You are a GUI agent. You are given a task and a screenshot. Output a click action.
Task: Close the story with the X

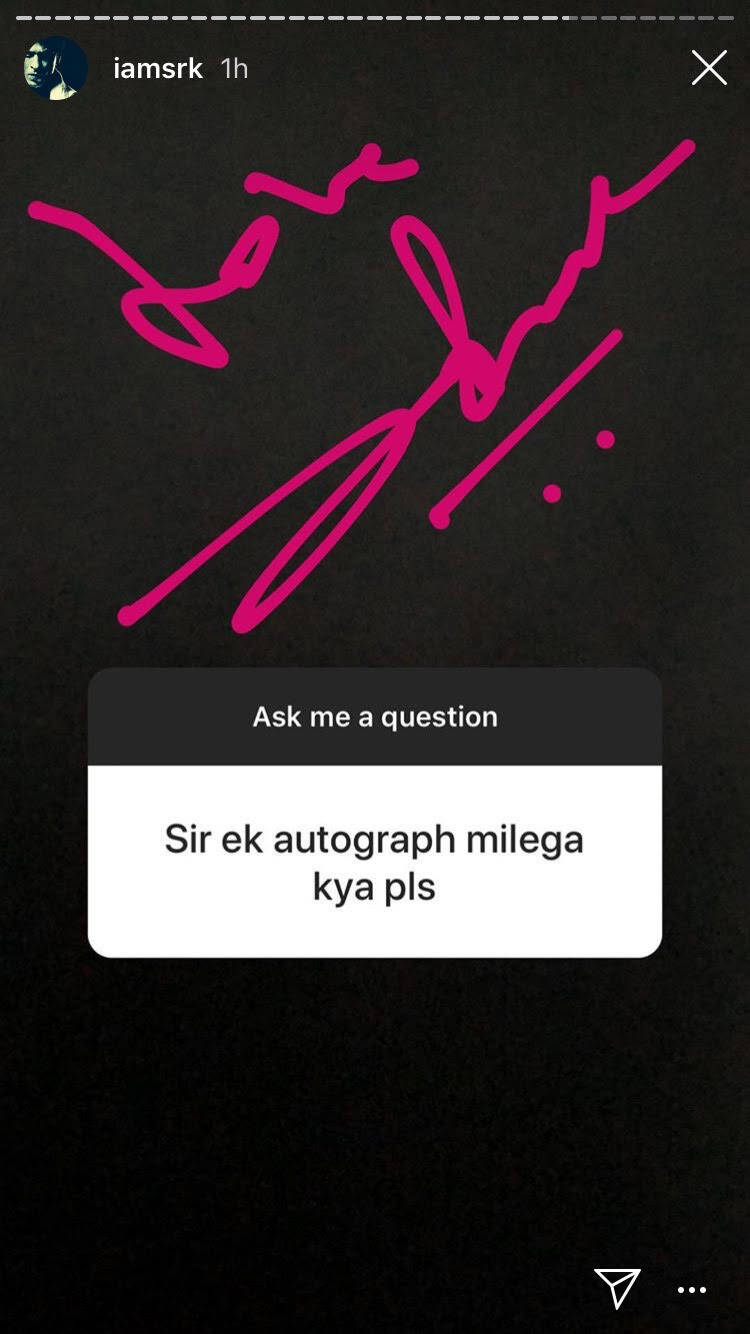709,68
